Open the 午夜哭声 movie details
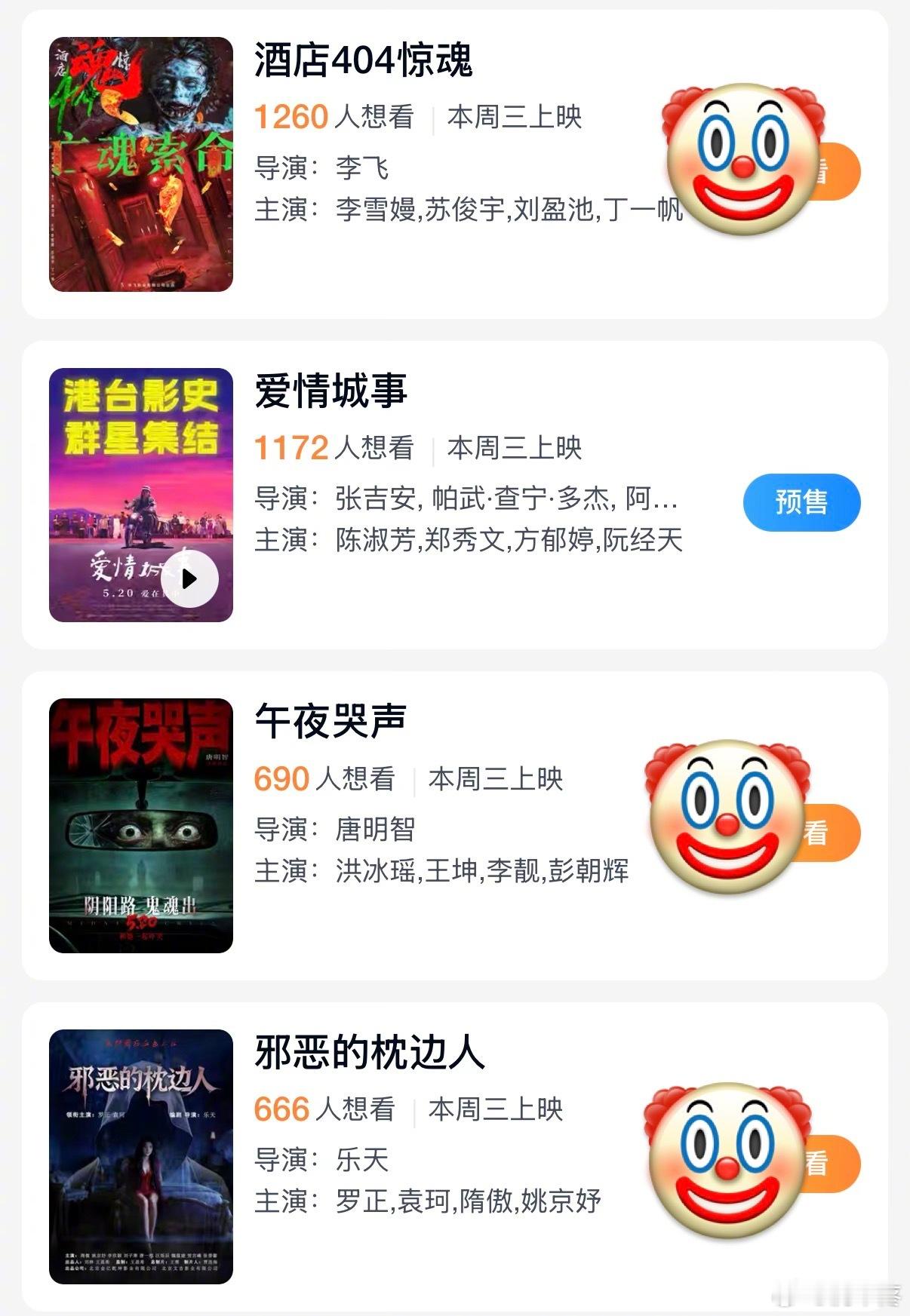910x1316 pixels. tap(455, 826)
